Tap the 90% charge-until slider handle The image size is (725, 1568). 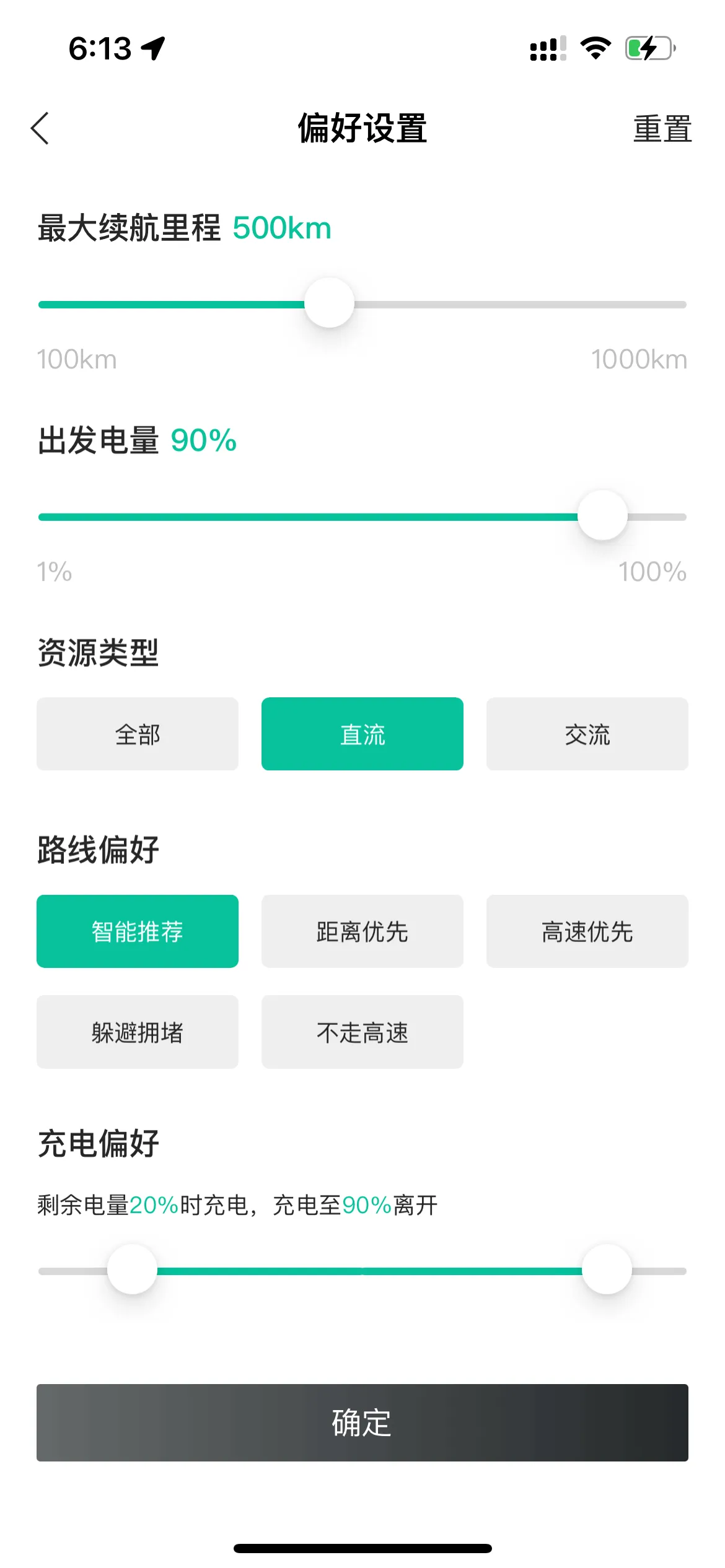(x=607, y=1270)
